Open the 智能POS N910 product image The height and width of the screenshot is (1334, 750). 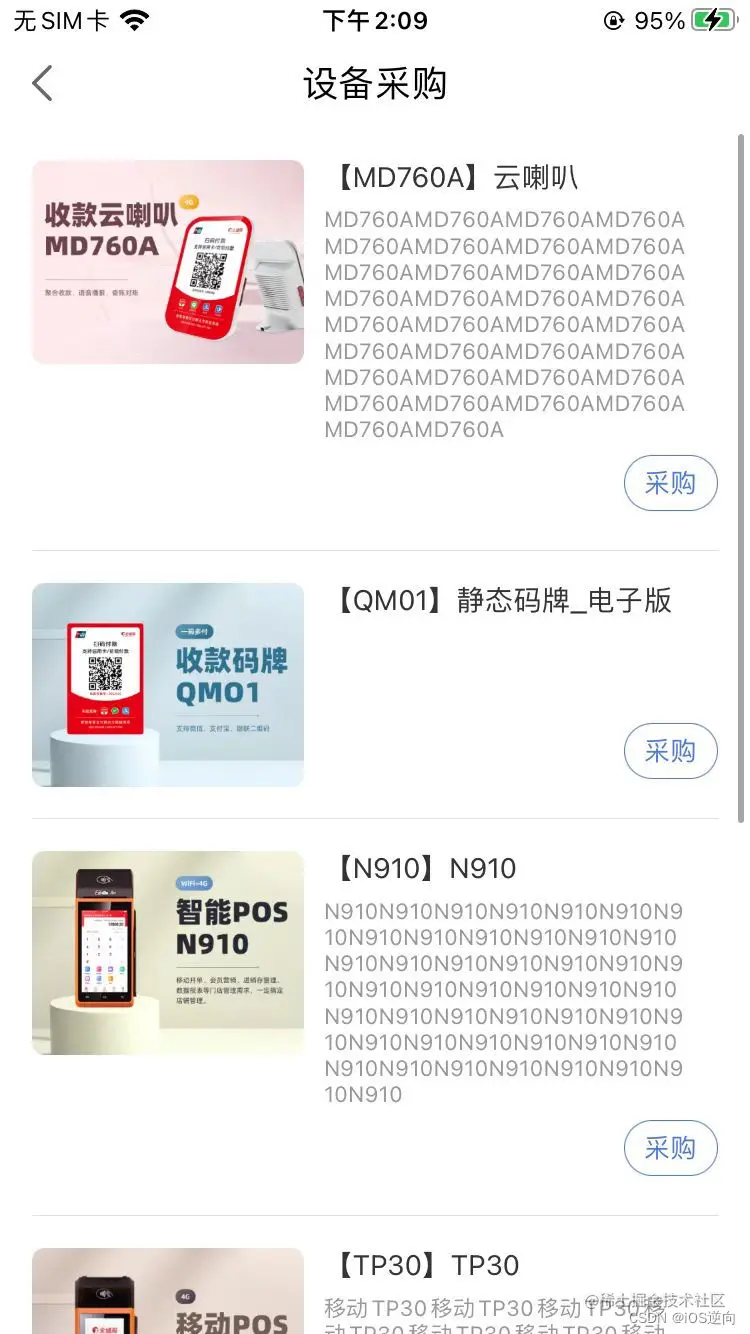coord(168,953)
